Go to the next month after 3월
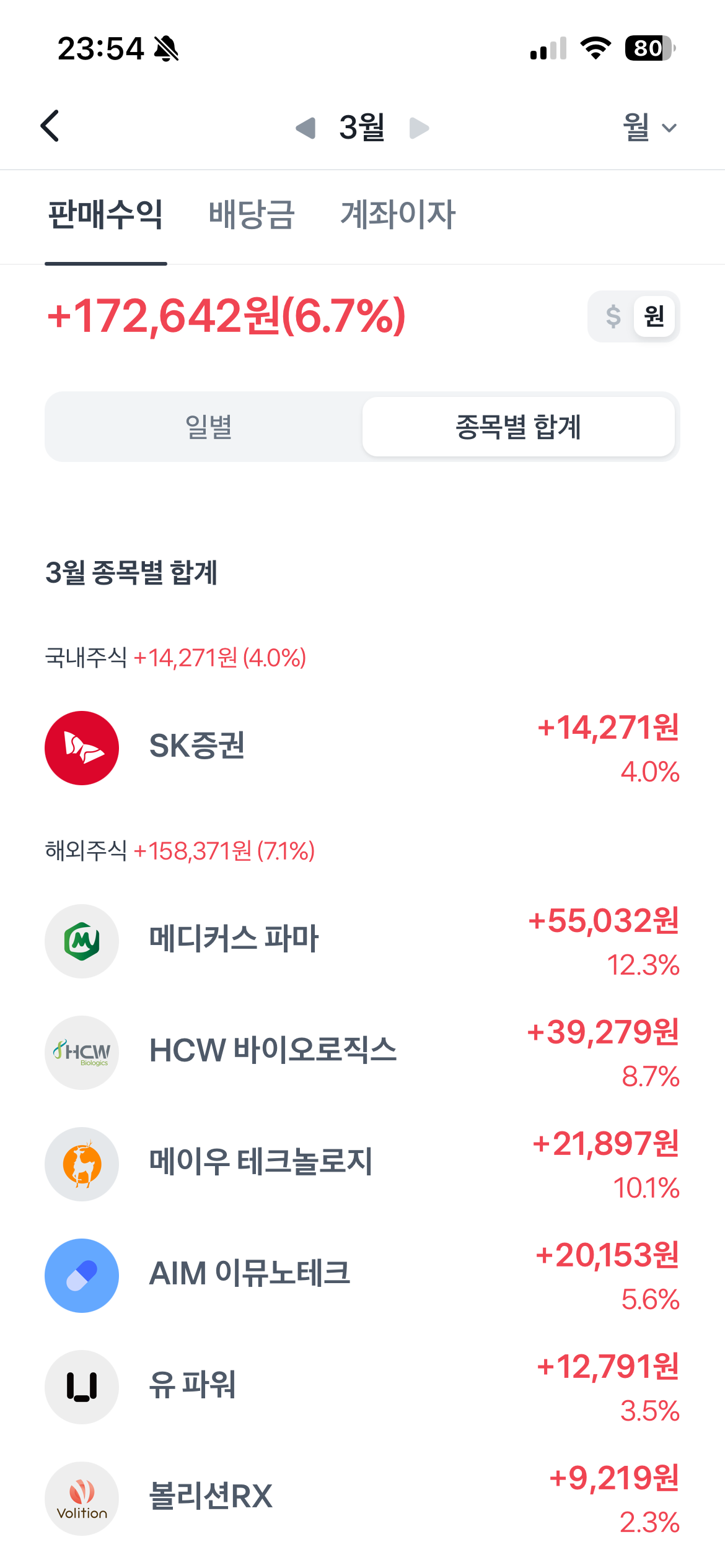Image resolution: width=725 pixels, height=1568 pixels. pyautogui.click(x=420, y=128)
